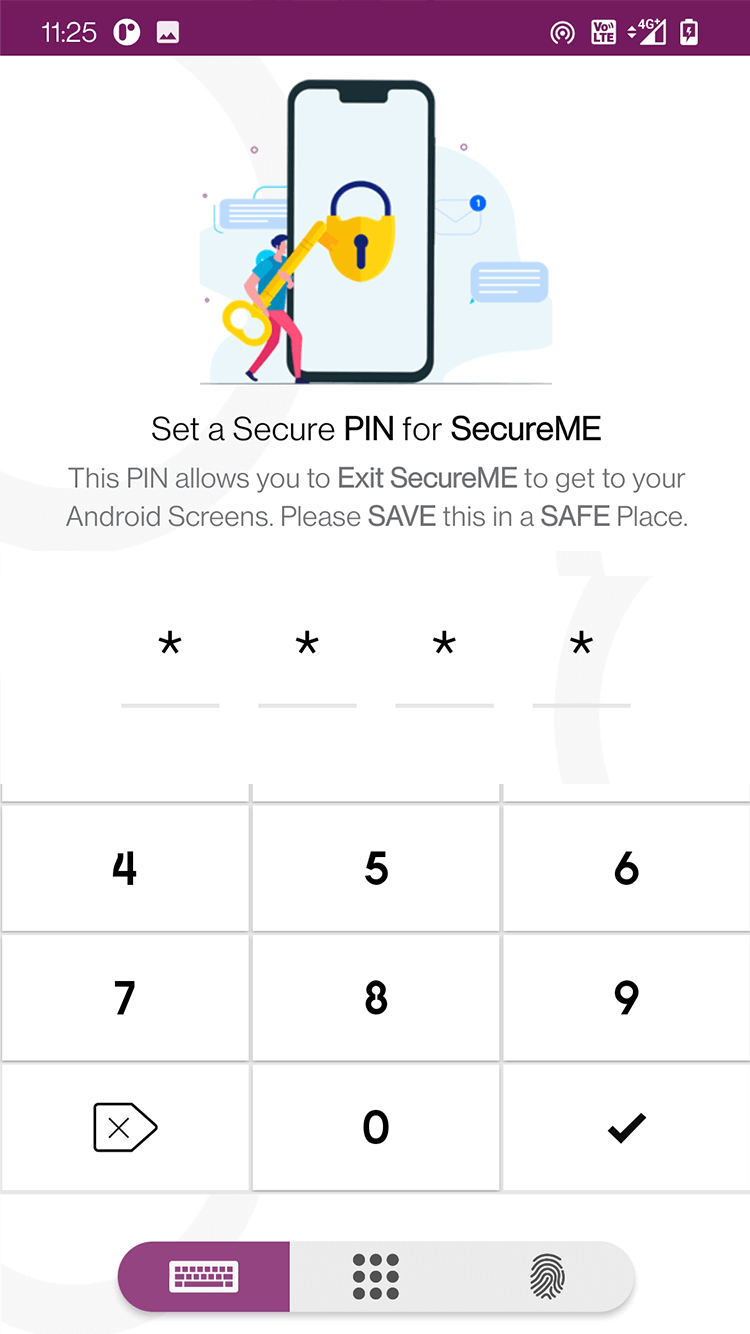Switch to keyboard PIN input mode

[204, 1277]
